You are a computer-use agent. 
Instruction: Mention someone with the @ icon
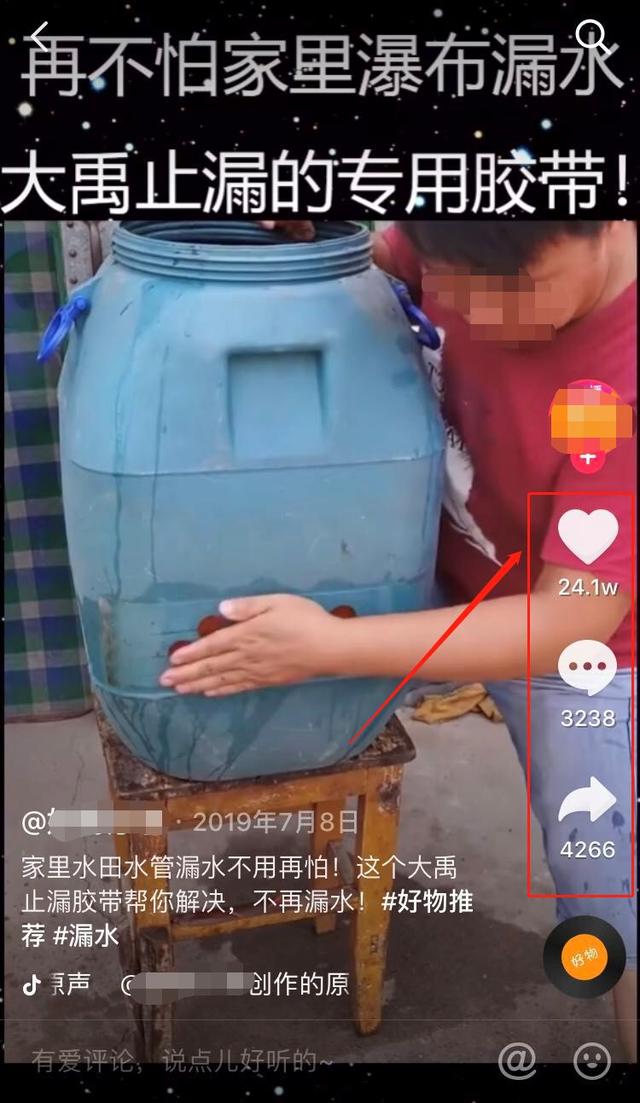click(x=517, y=1060)
